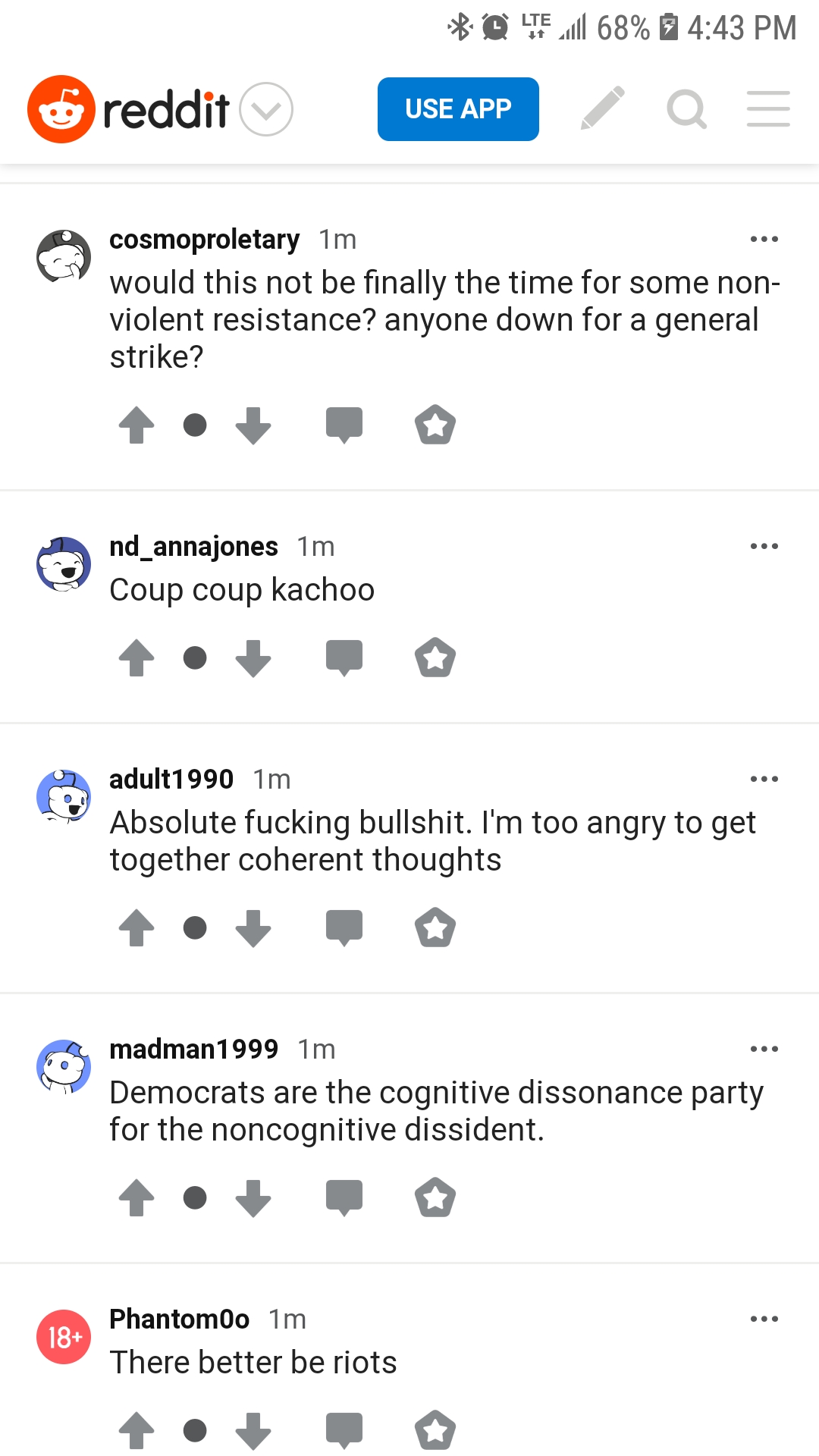Upvote Phantom0o's comment
This screenshot has width=819, height=1456.
[136, 1430]
